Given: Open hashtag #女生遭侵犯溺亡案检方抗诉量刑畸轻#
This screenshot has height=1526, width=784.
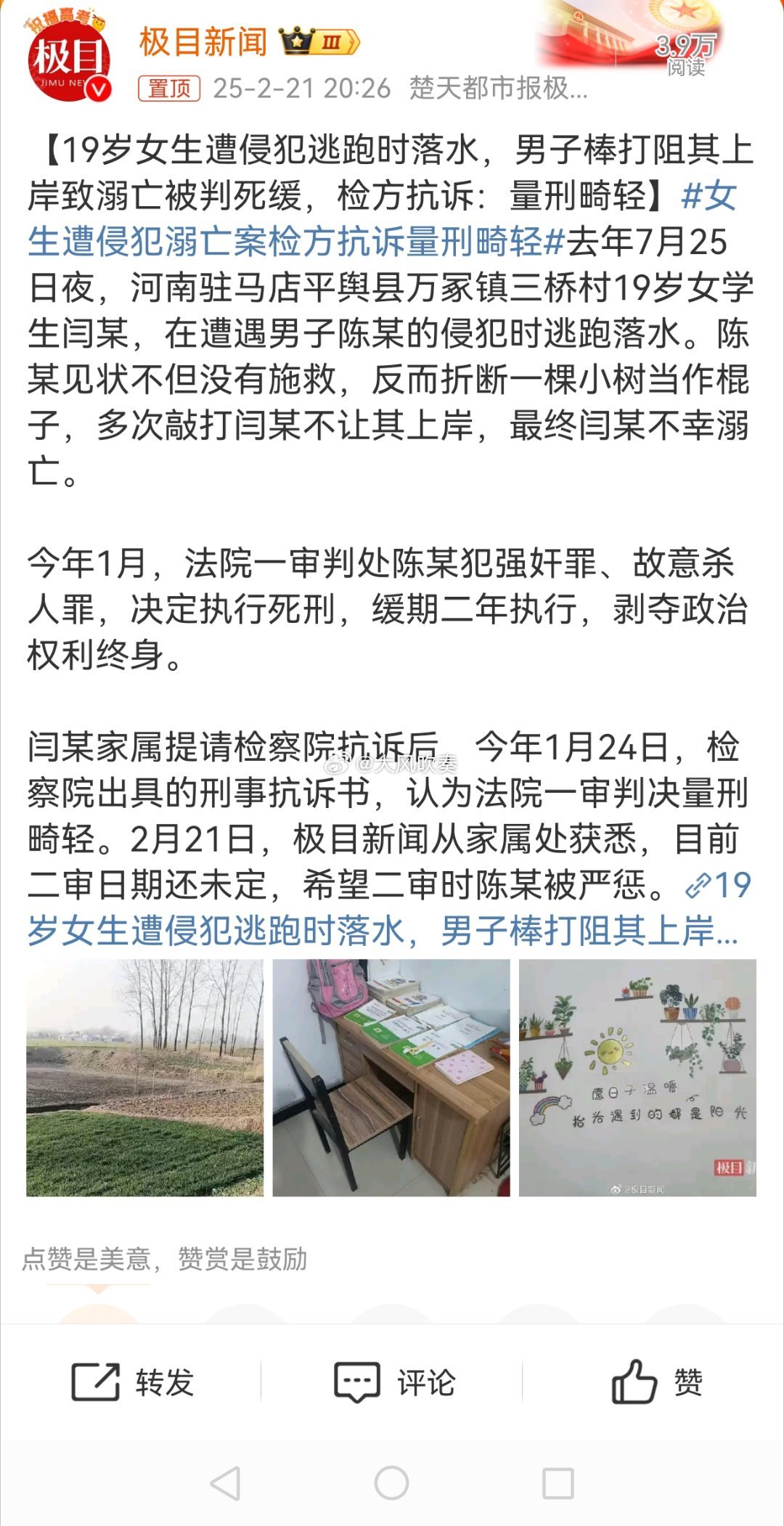Looking at the screenshot, I should pos(383,219).
